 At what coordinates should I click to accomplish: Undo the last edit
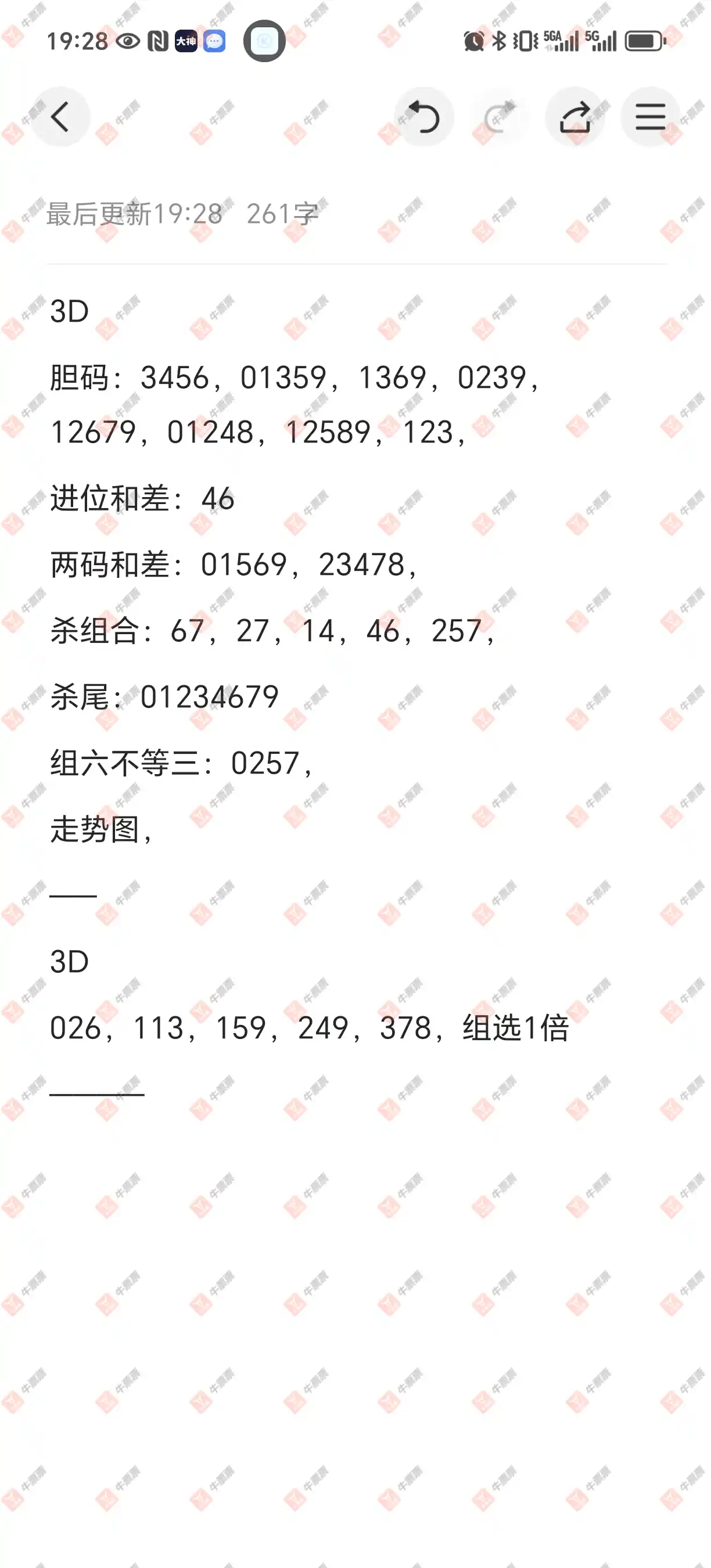[423, 117]
